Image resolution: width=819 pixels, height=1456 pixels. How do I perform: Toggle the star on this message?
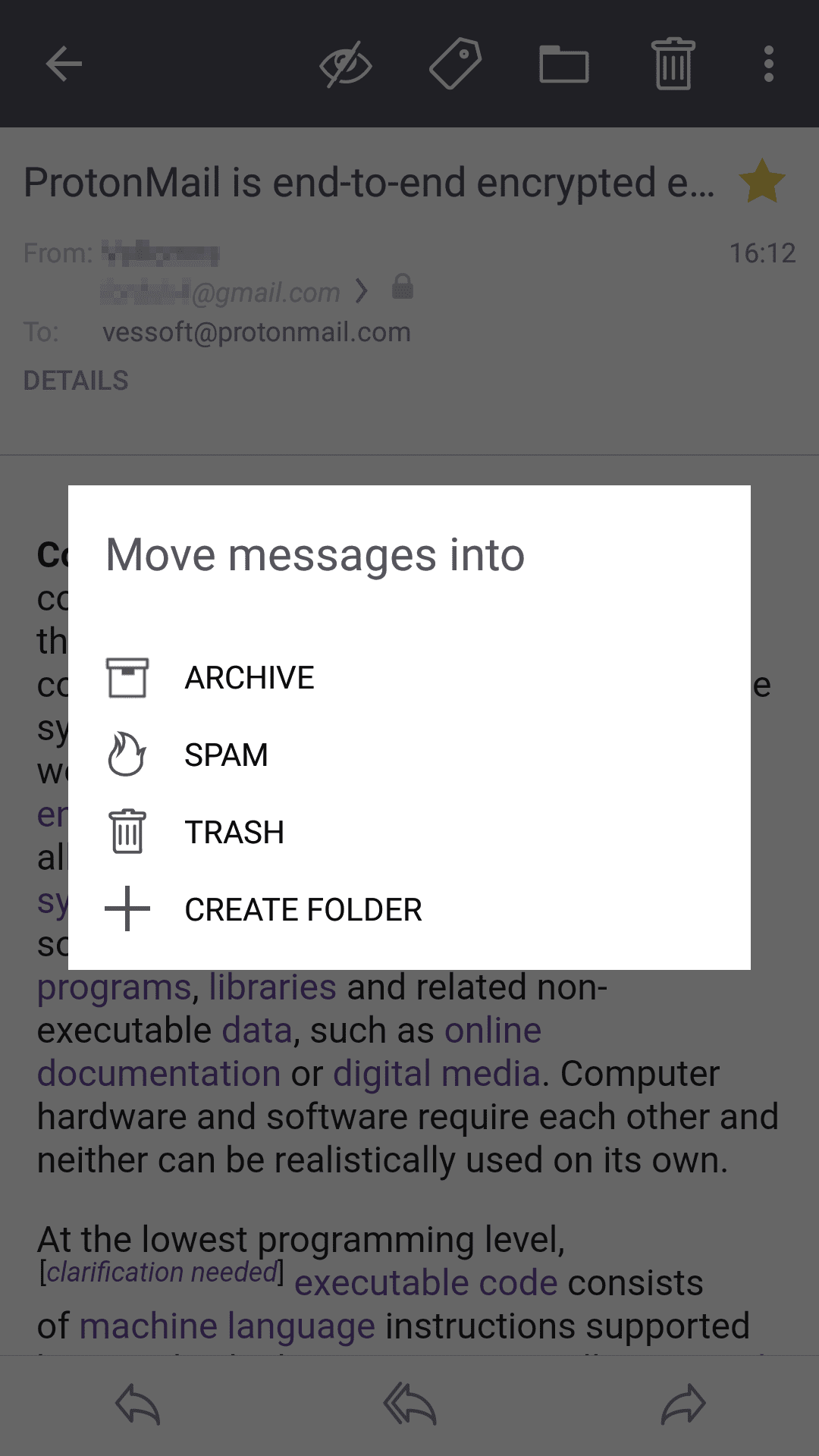(762, 181)
